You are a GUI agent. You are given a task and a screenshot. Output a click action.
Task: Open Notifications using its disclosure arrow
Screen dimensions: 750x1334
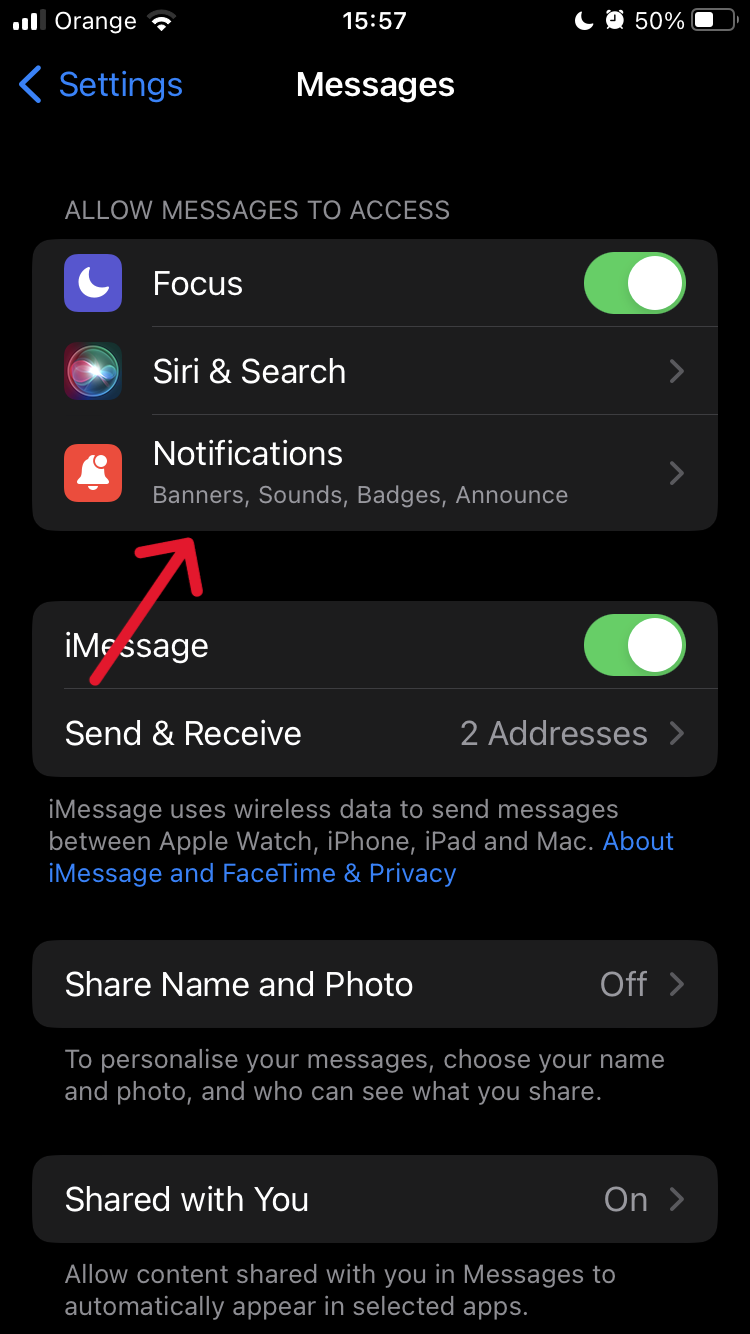(x=676, y=472)
